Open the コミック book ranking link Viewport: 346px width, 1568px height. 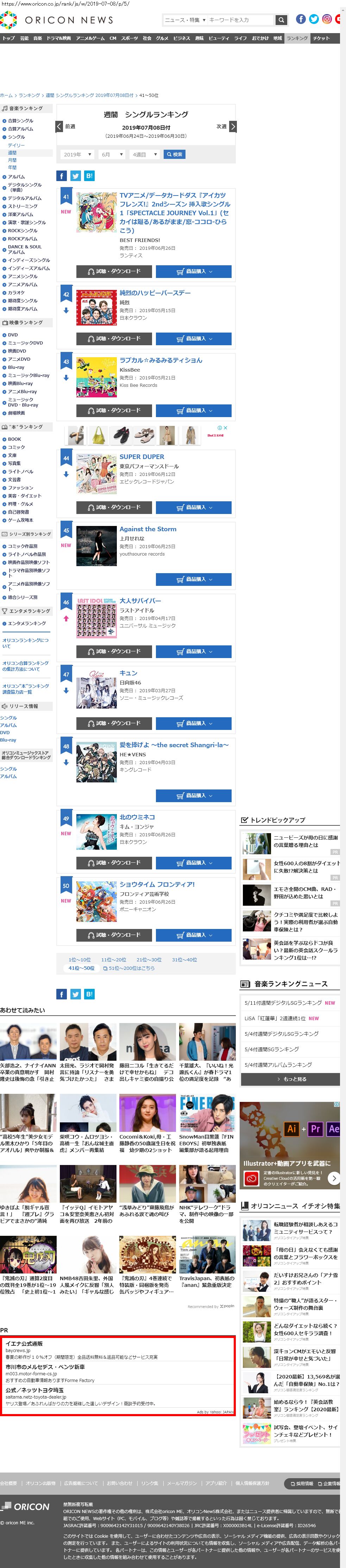pos(17,447)
